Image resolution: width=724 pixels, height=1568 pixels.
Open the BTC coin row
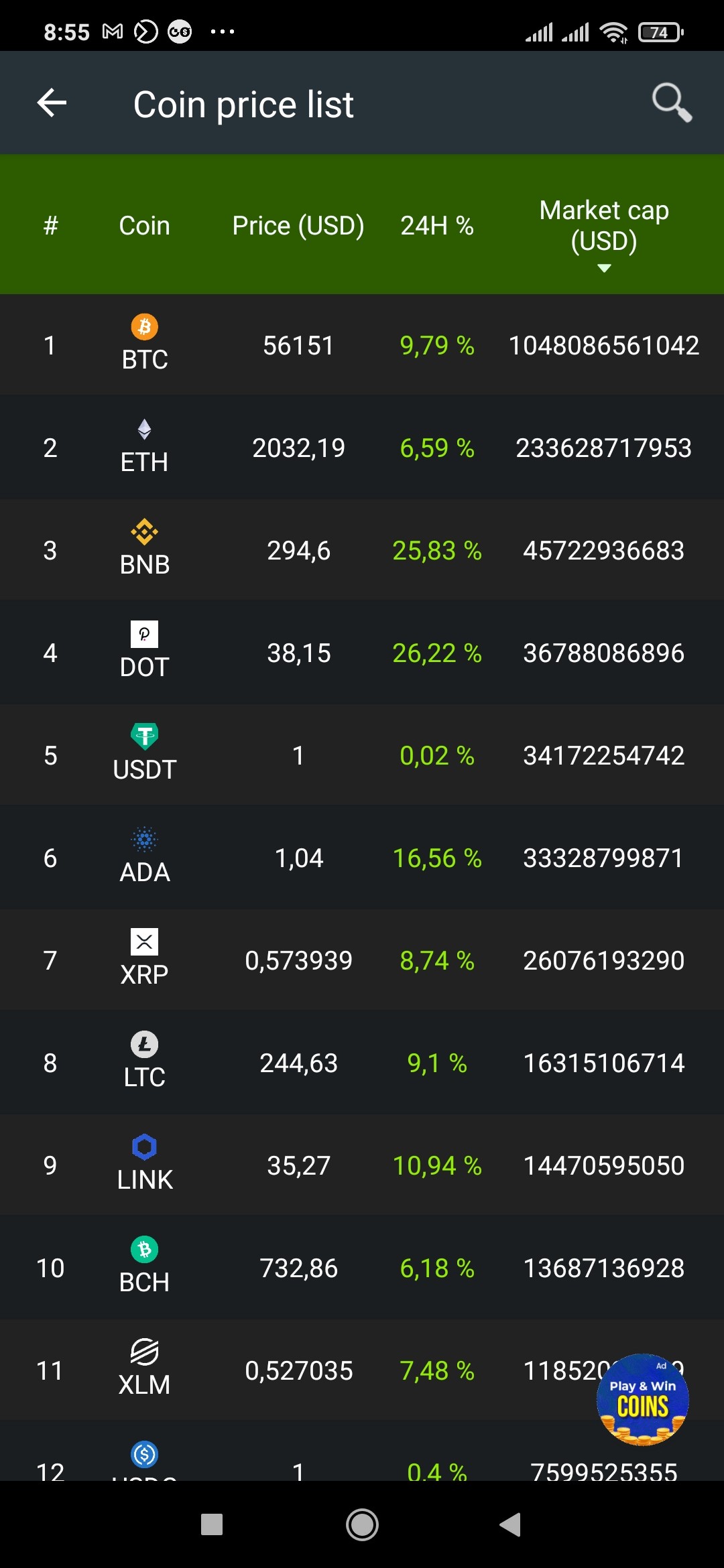pos(362,345)
